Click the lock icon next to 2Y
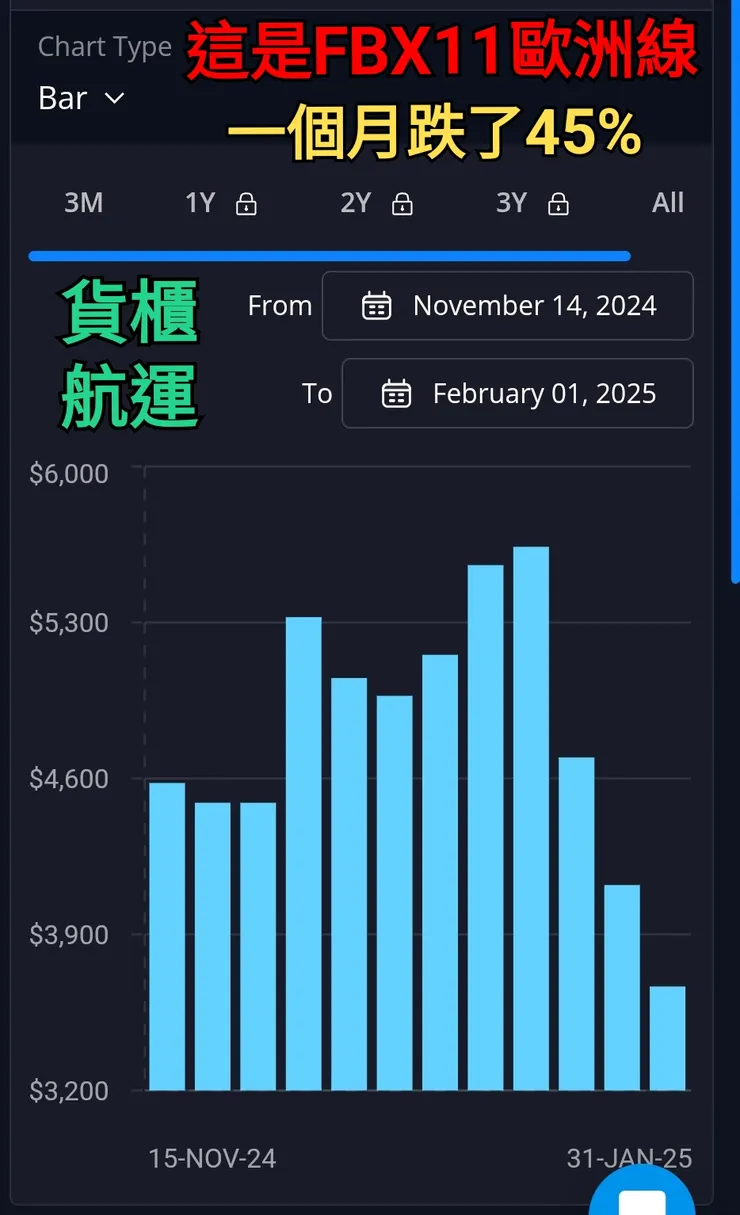 tap(402, 203)
